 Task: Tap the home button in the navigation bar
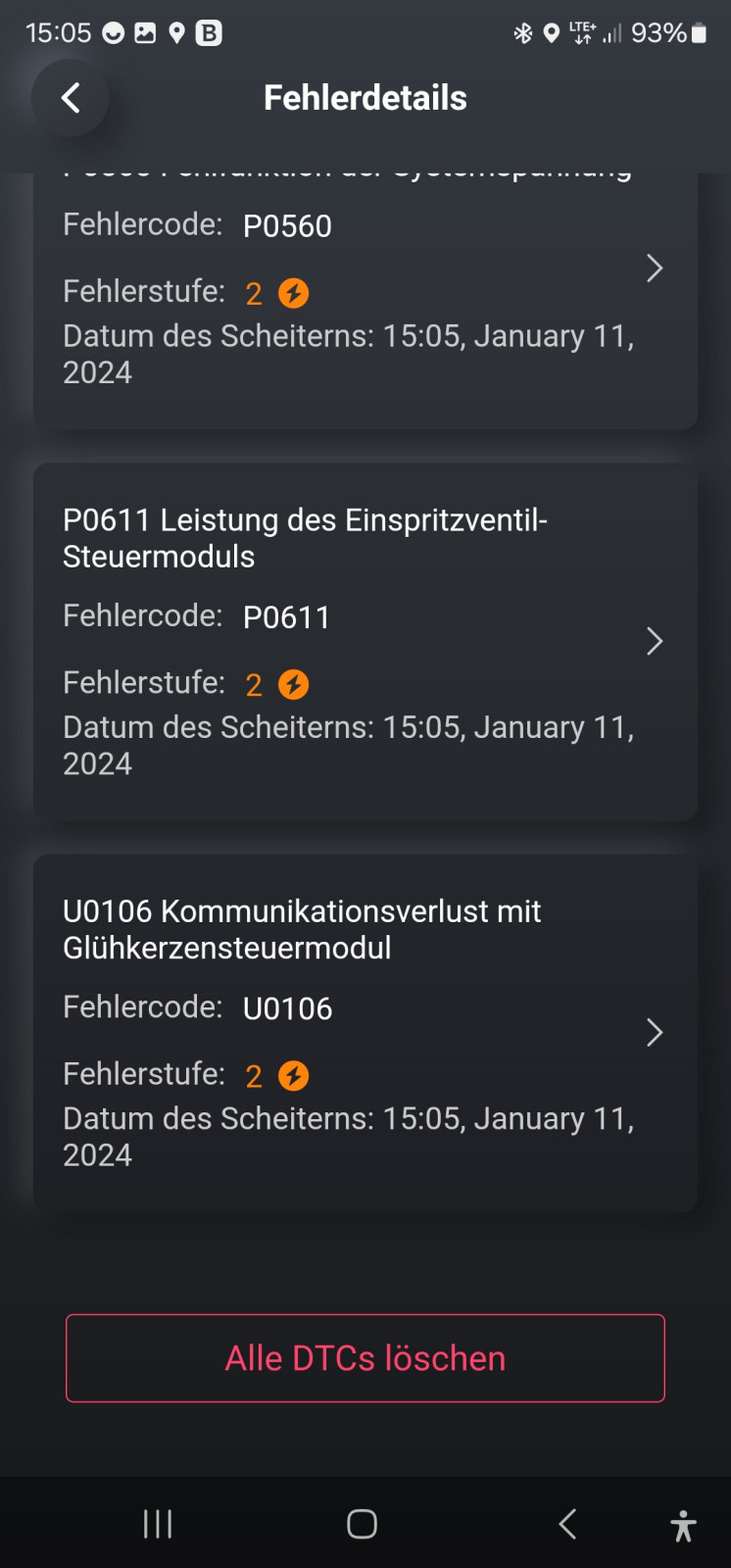(x=361, y=1523)
